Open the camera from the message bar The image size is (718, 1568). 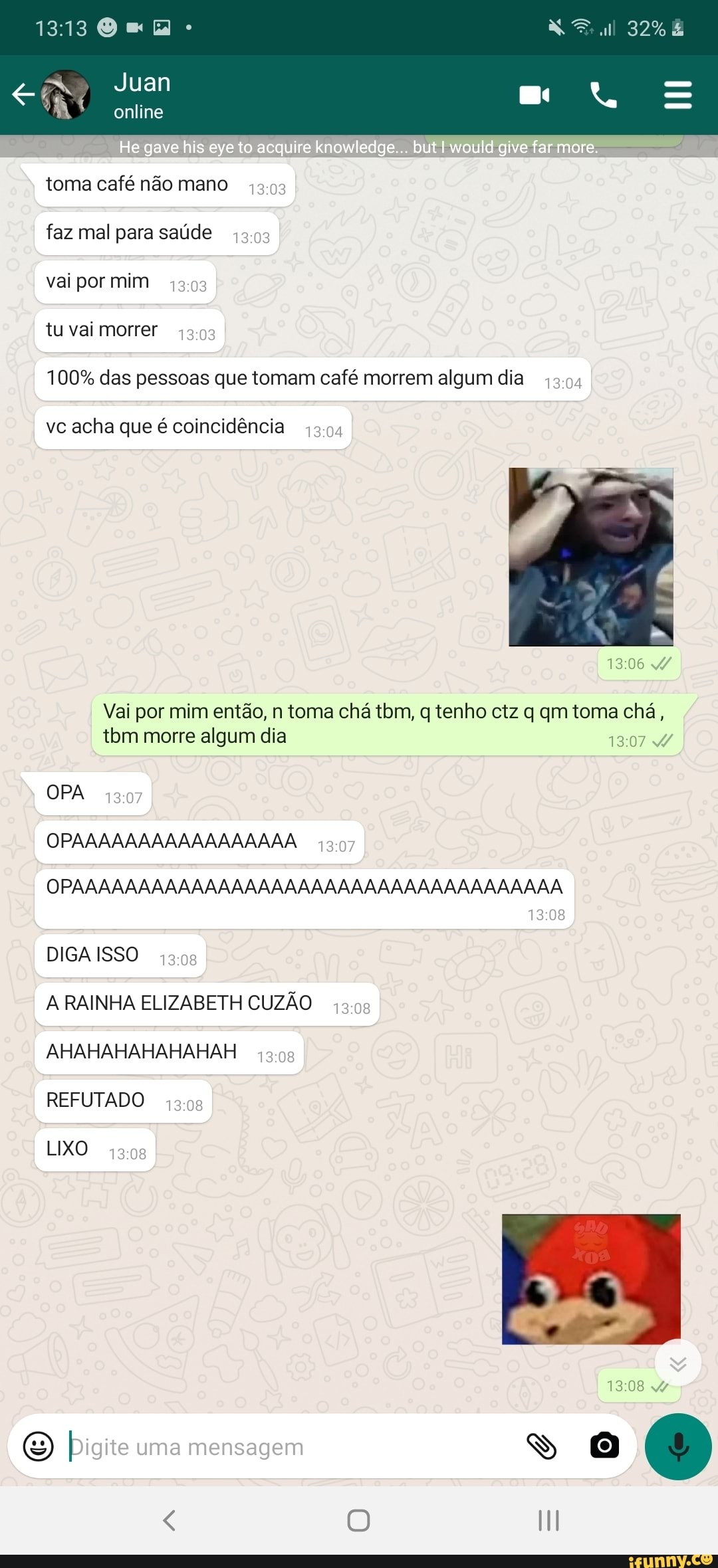click(x=604, y=1446)
